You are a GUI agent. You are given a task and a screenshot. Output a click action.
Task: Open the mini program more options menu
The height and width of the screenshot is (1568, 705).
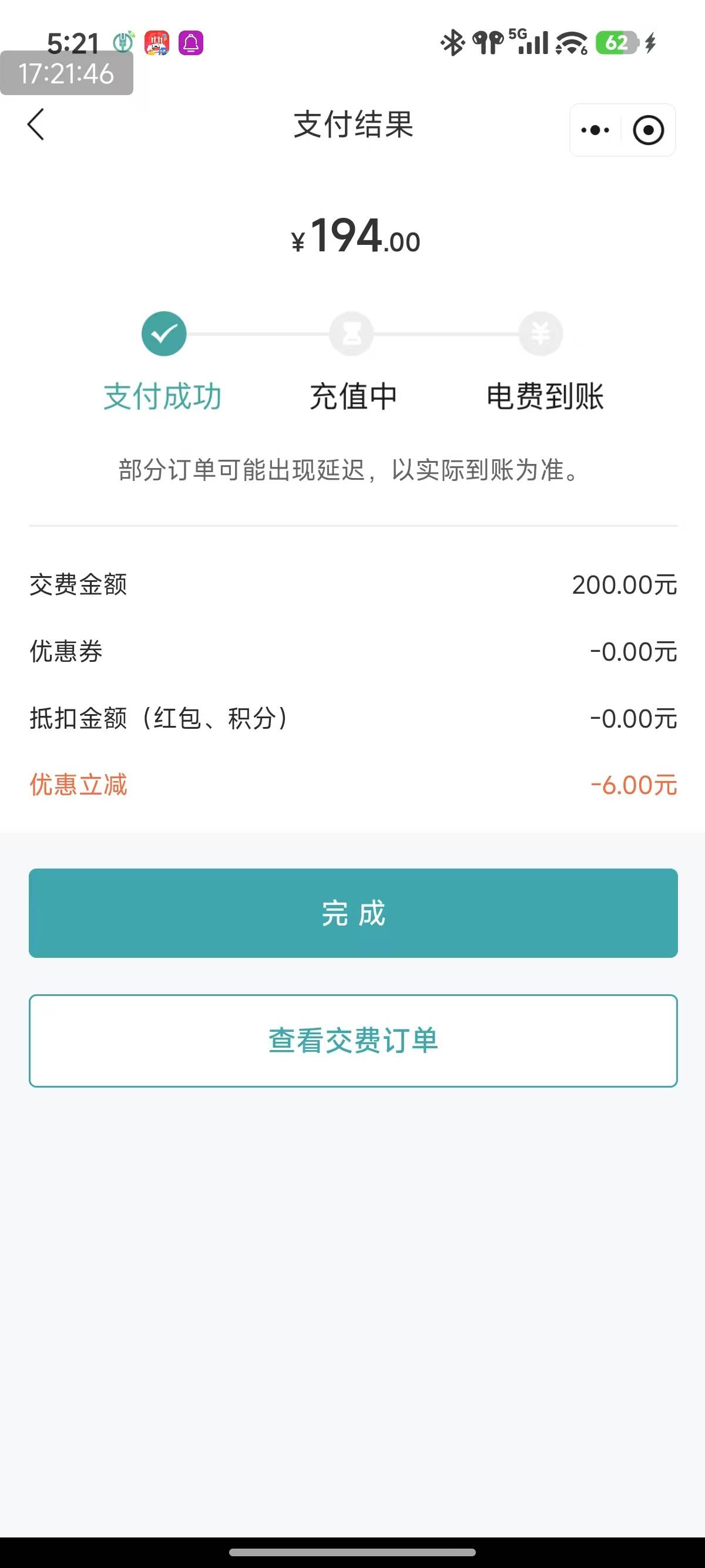tap(595, 130)
